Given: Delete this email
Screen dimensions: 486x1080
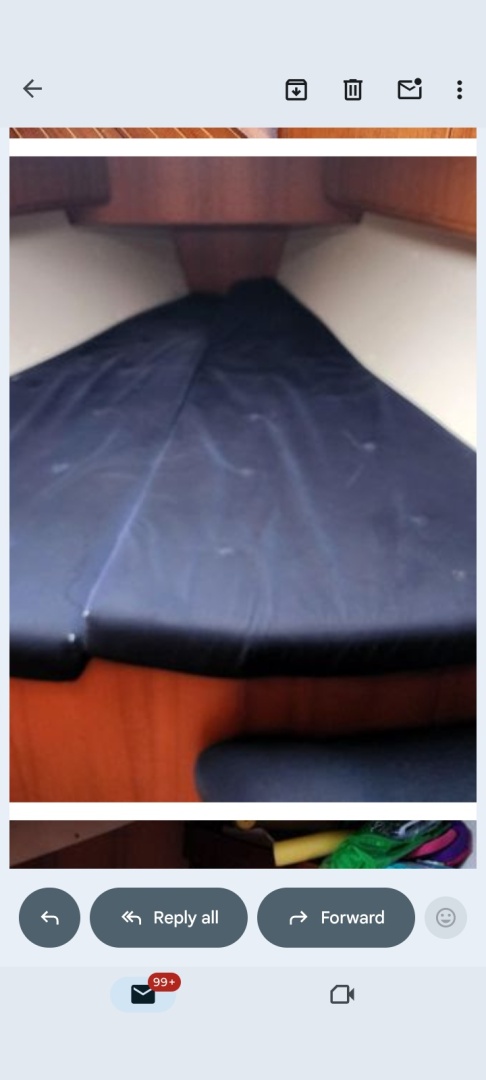Looking at the screenshot, I should (x=352, y=90).
